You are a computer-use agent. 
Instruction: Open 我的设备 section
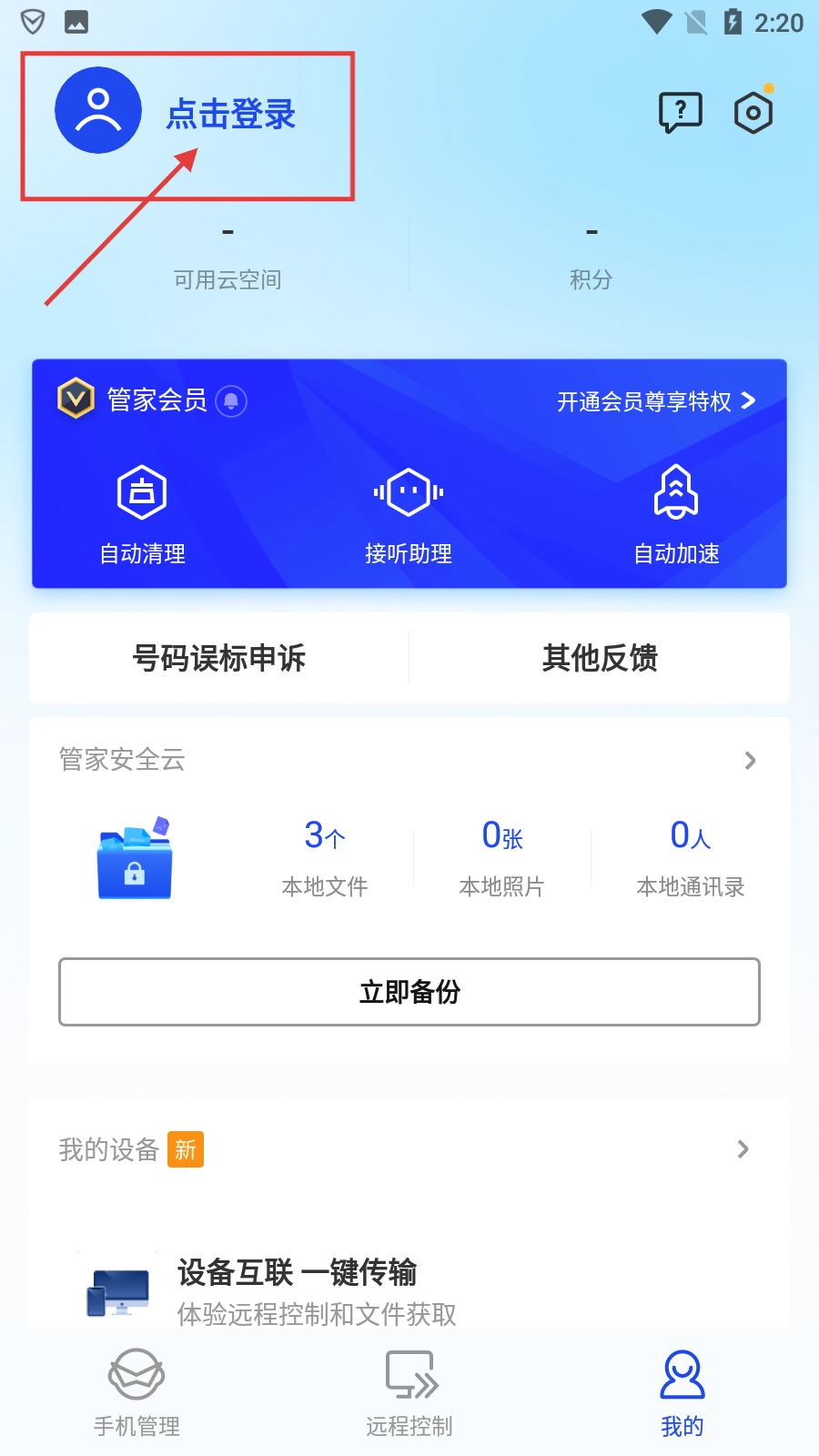[x=409, y=1149]
